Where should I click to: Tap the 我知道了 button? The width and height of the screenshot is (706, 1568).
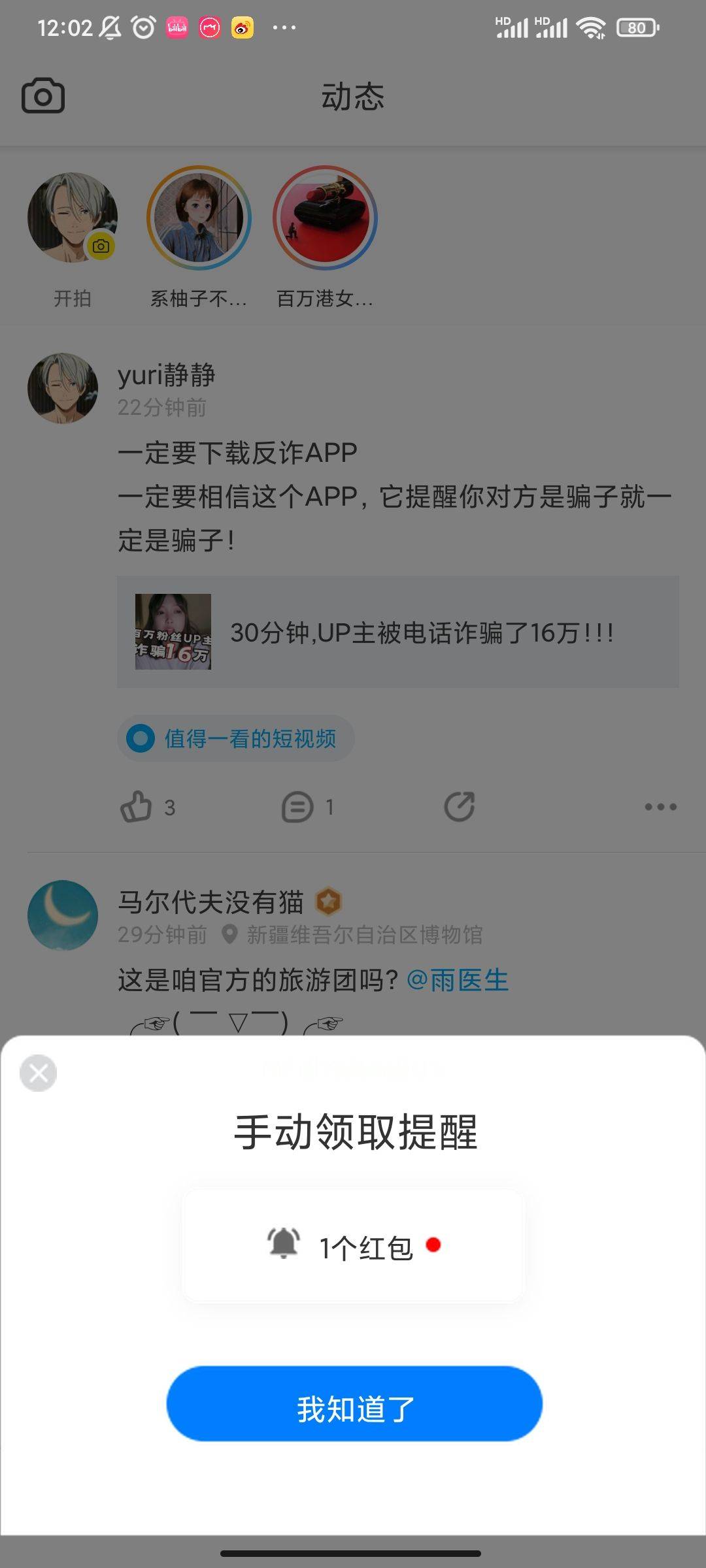[354, 1403]
